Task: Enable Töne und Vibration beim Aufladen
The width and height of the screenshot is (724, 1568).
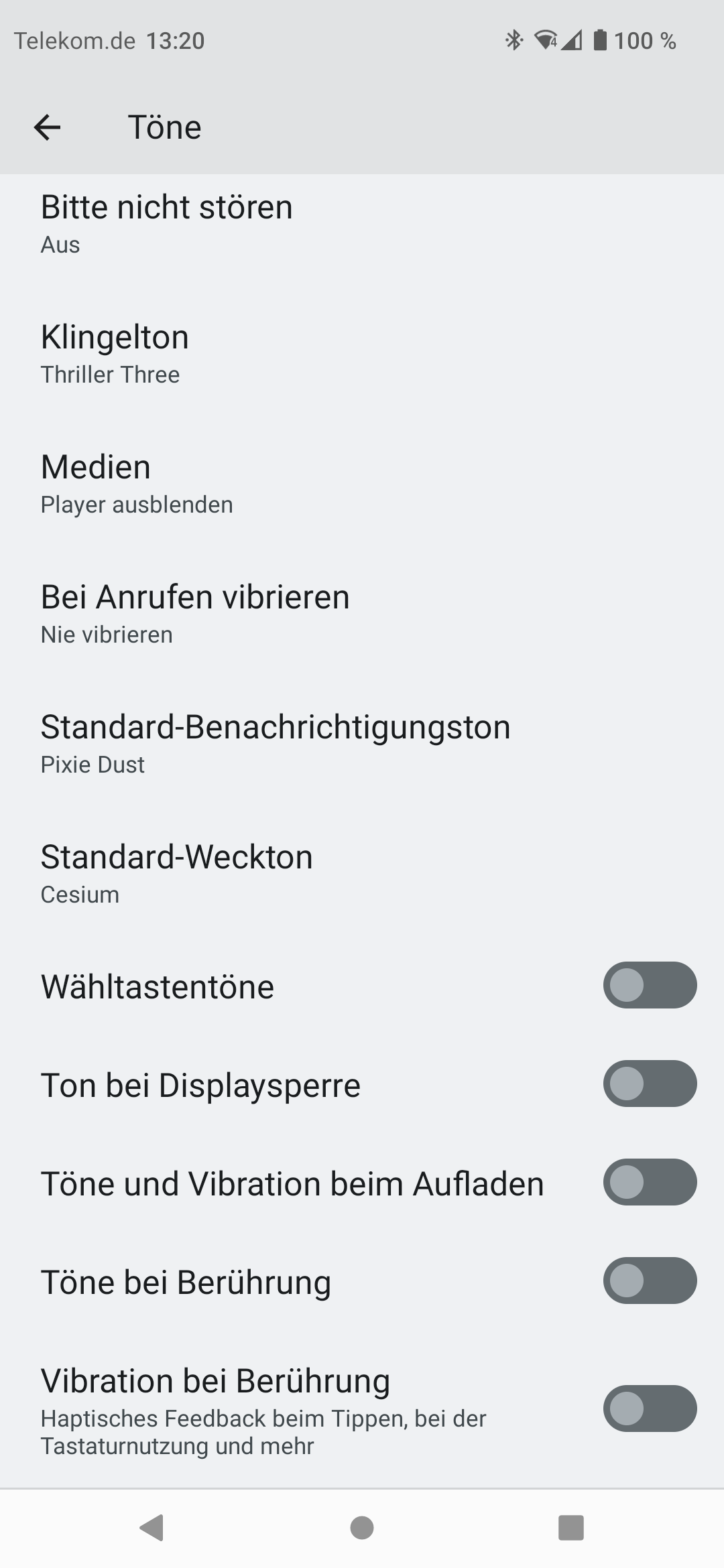Action: (x=650, y=1182)
